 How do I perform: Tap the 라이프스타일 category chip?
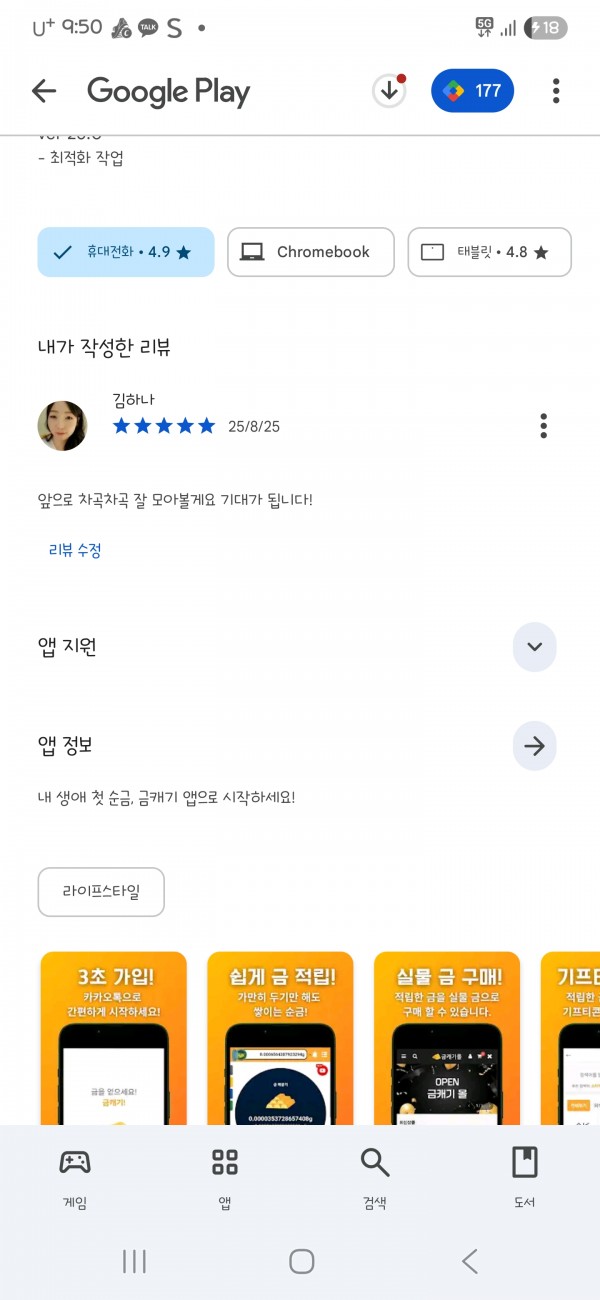coord(101,892)
